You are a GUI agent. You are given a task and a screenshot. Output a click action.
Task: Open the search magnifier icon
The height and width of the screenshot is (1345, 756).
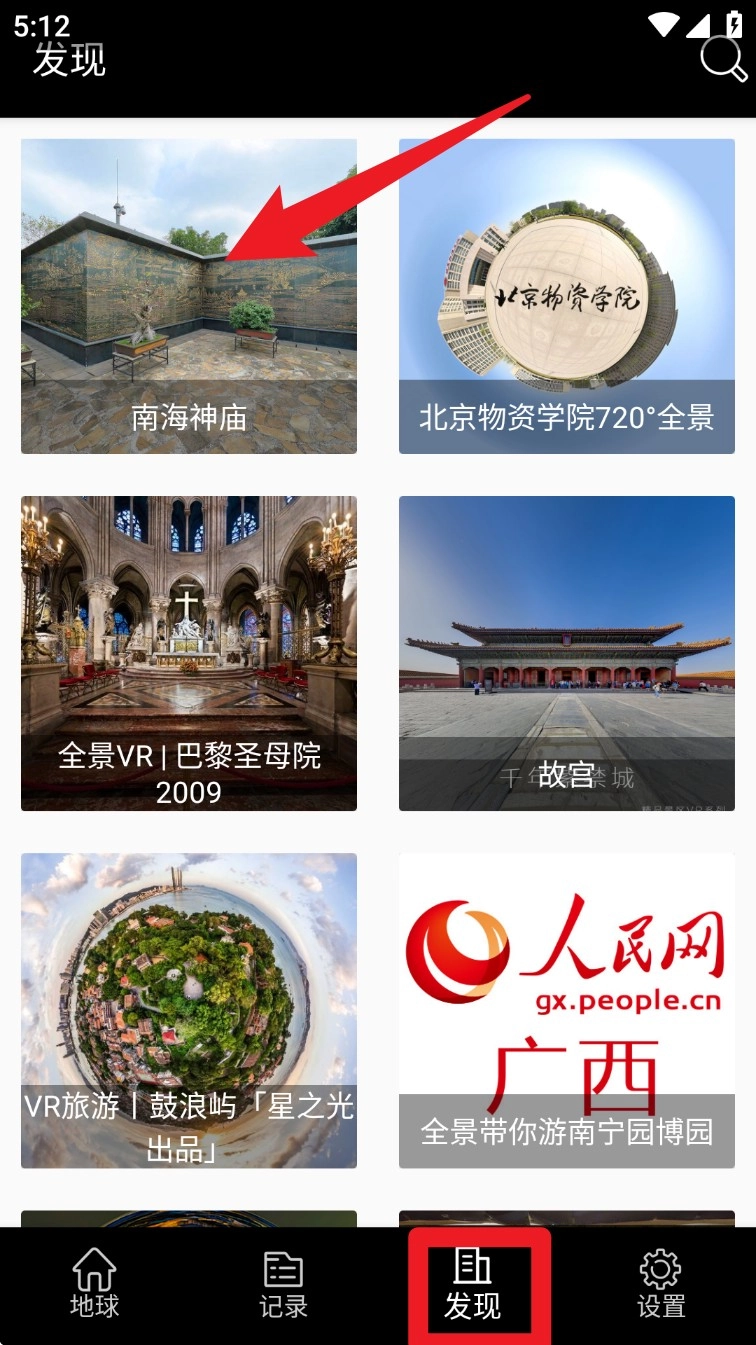(722, 58)
